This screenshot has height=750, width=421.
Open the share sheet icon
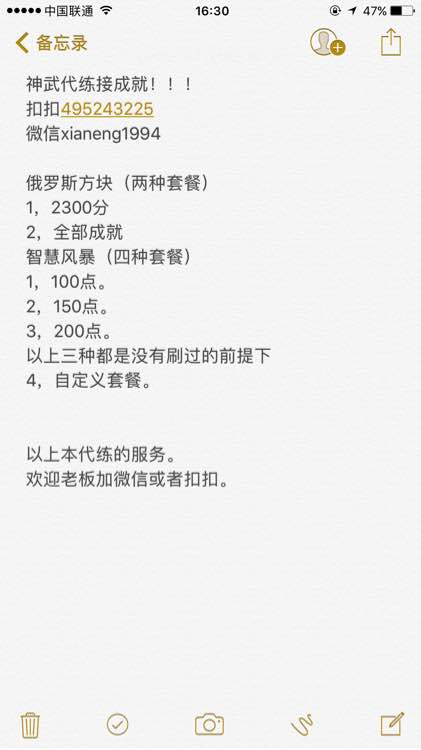(x=391, y=42)
